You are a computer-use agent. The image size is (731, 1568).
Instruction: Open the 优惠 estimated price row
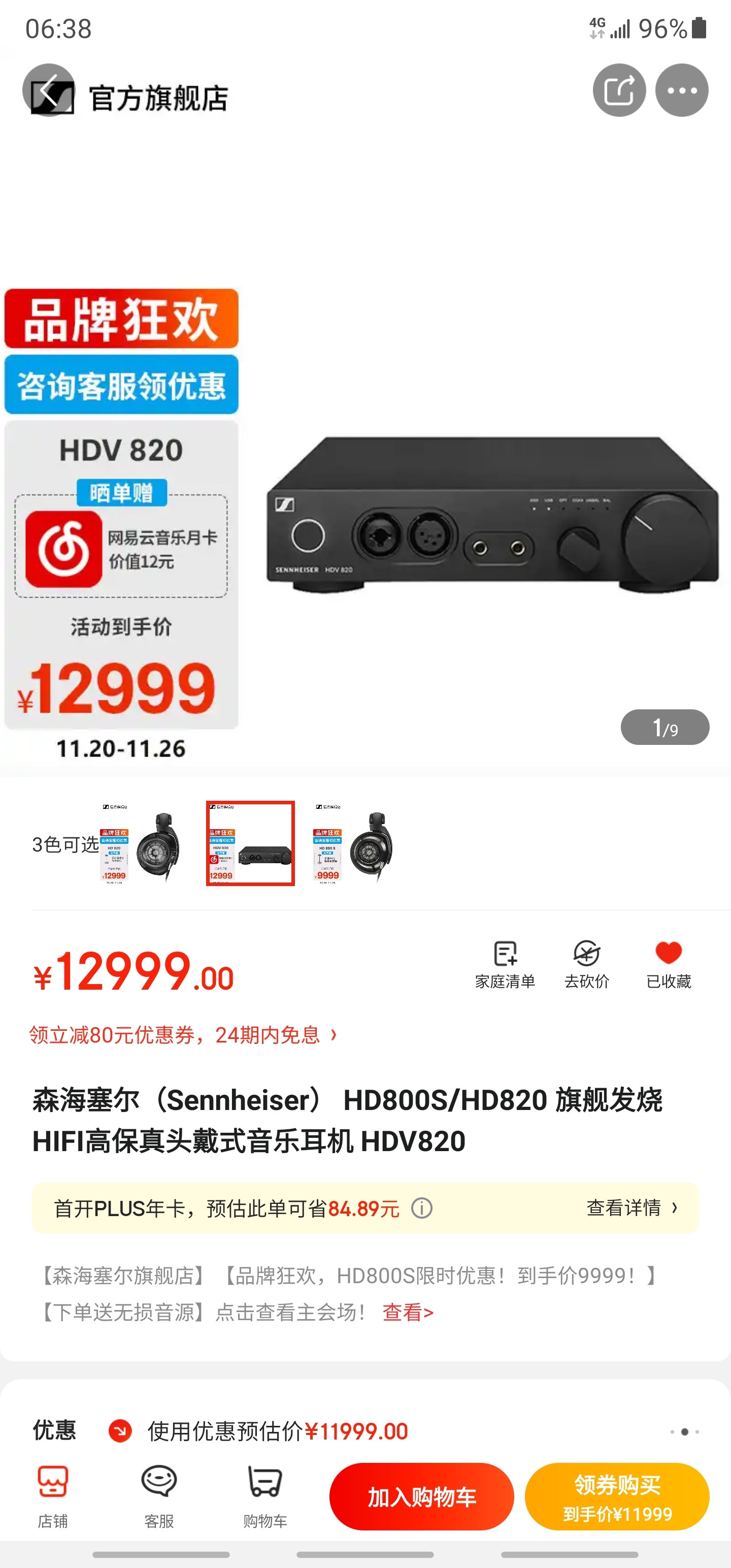click(x=277, y=1431)
